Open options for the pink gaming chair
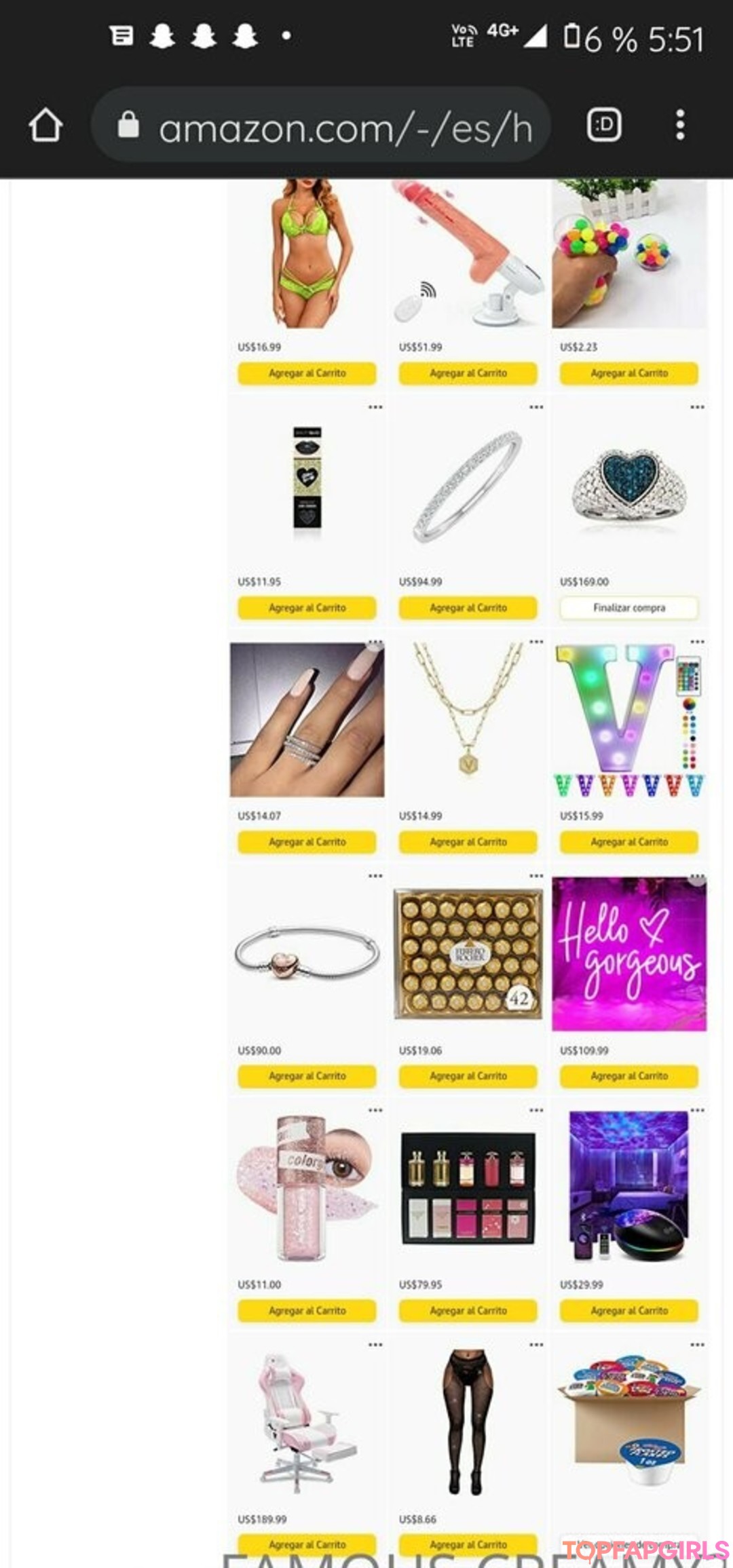Screen dimensions: 733x1568 [375, 1345]
